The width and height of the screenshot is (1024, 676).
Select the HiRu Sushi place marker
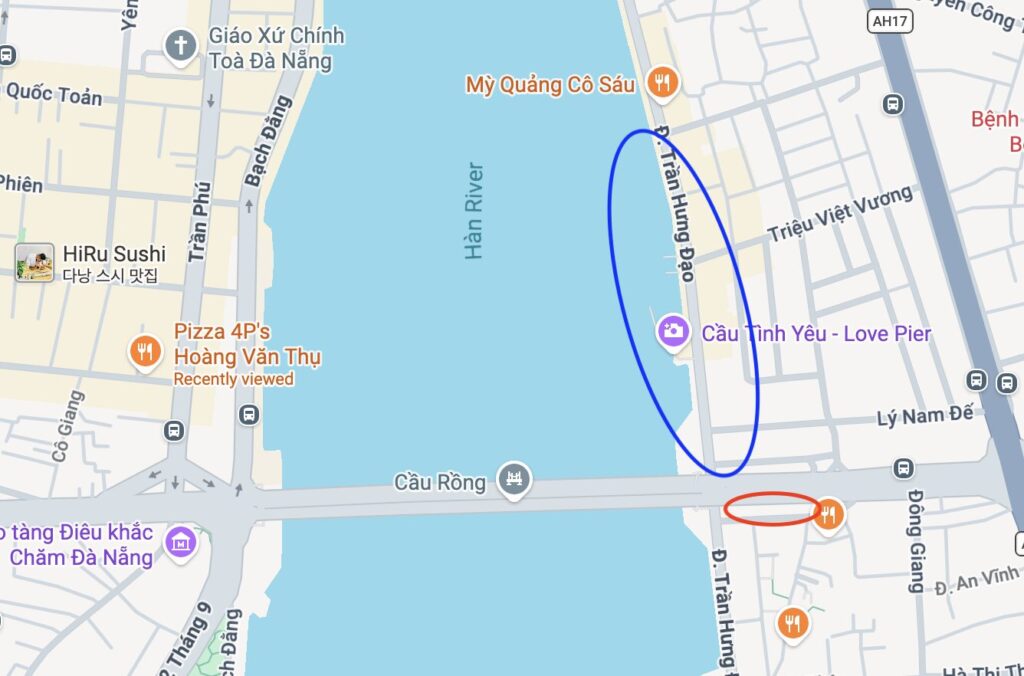34,262
